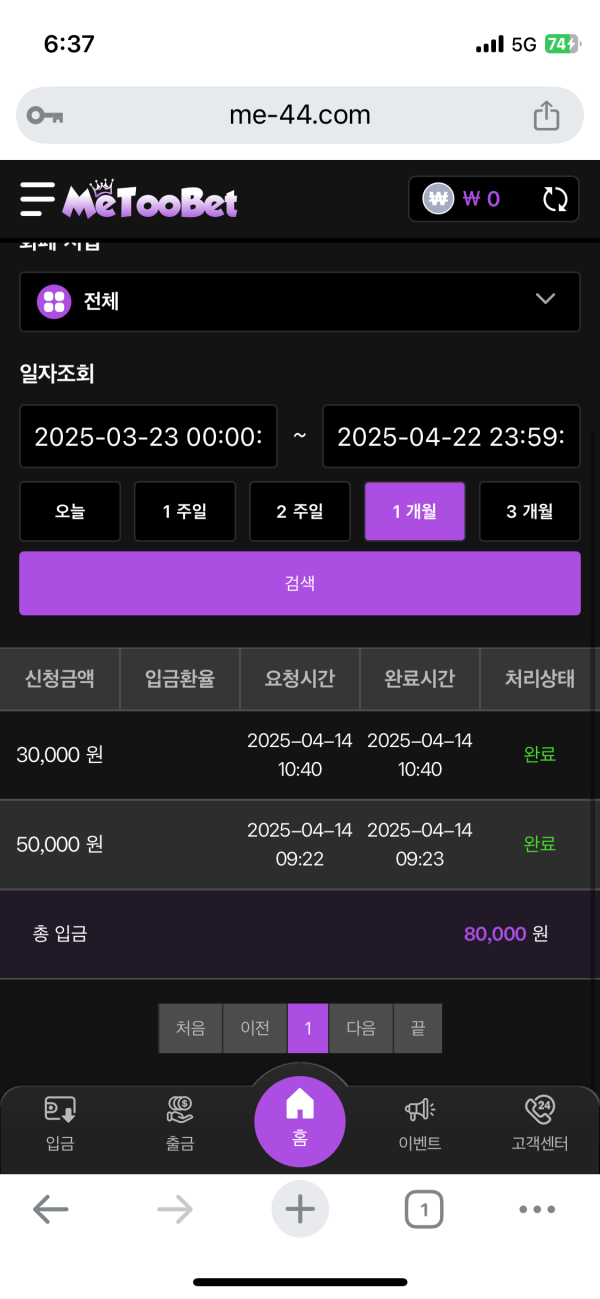Open the 입금 deposit tab
The height and width of the screenshot is (1299, 600).
[x=60, y=1124]
